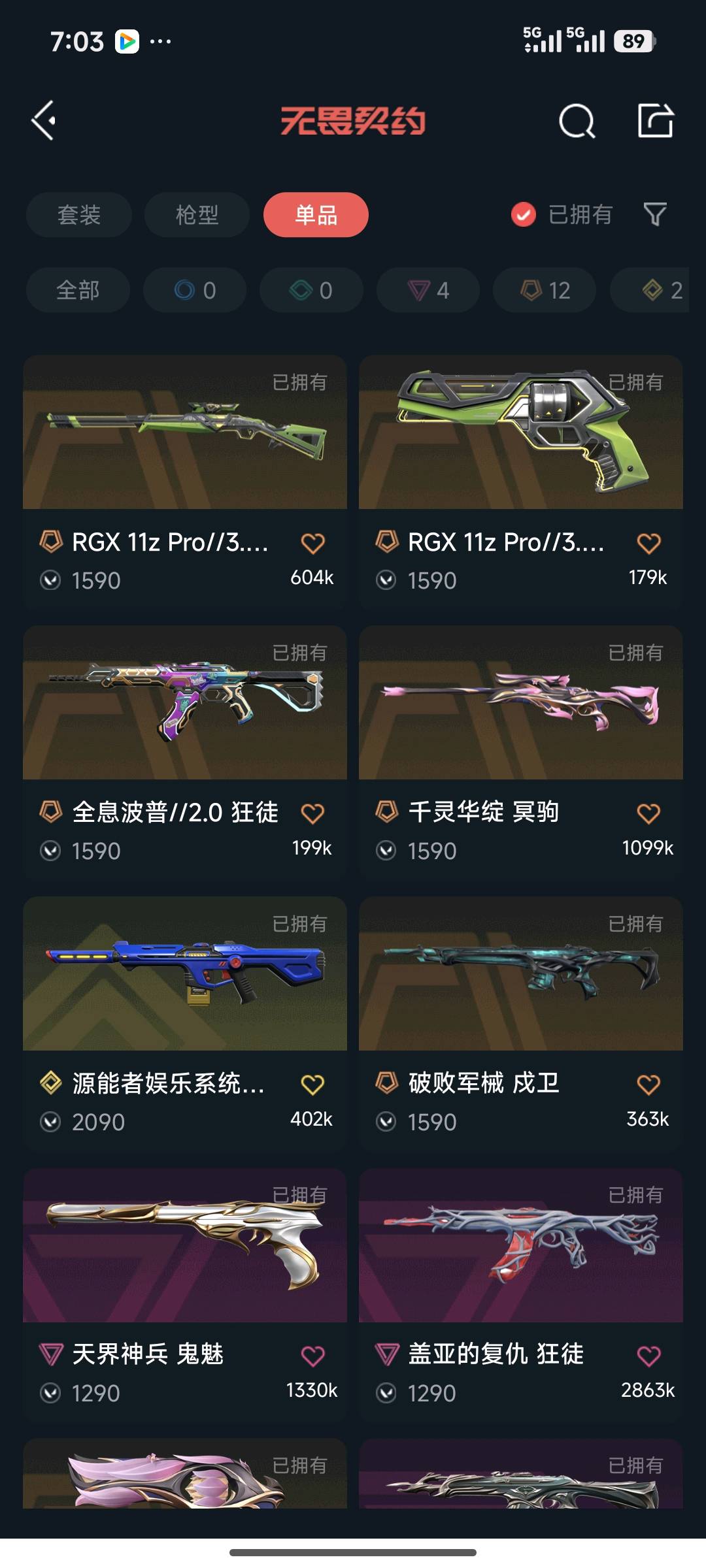Like the 天界神兵 鬼魅 skin
The width and height of the screenshot is (706, 1568).
click(312, 1356)
